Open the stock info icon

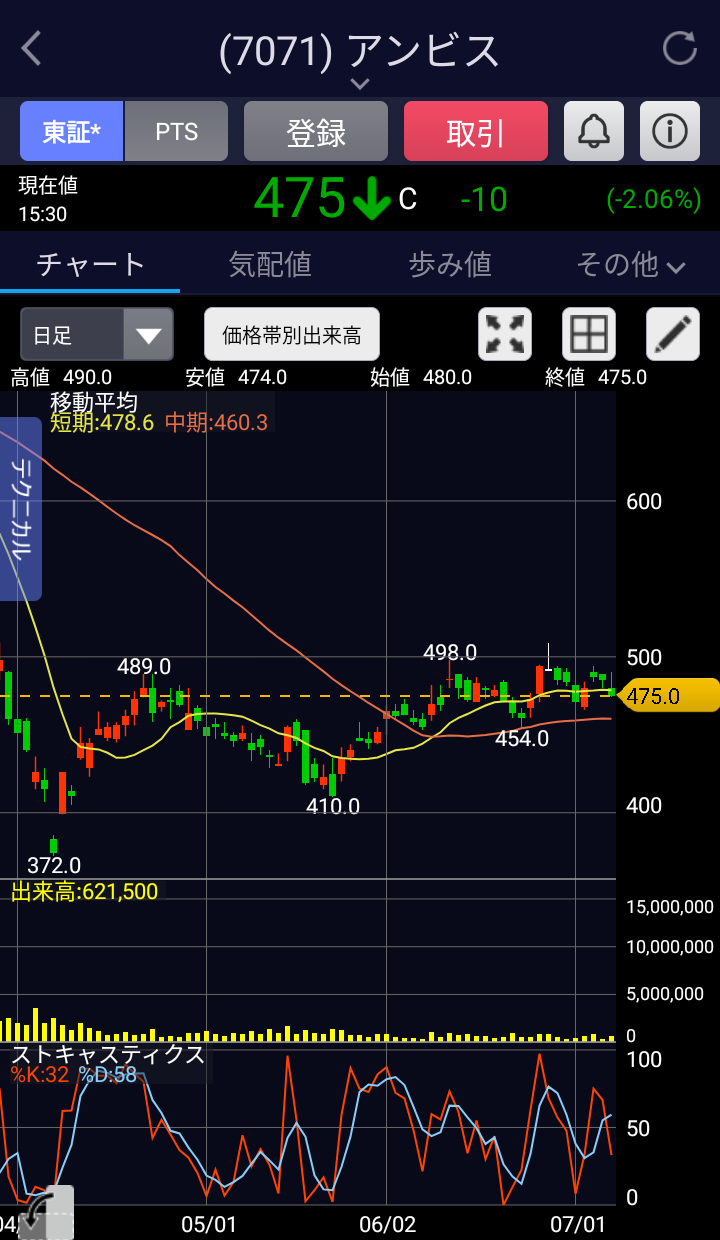[x=669, y=132]
